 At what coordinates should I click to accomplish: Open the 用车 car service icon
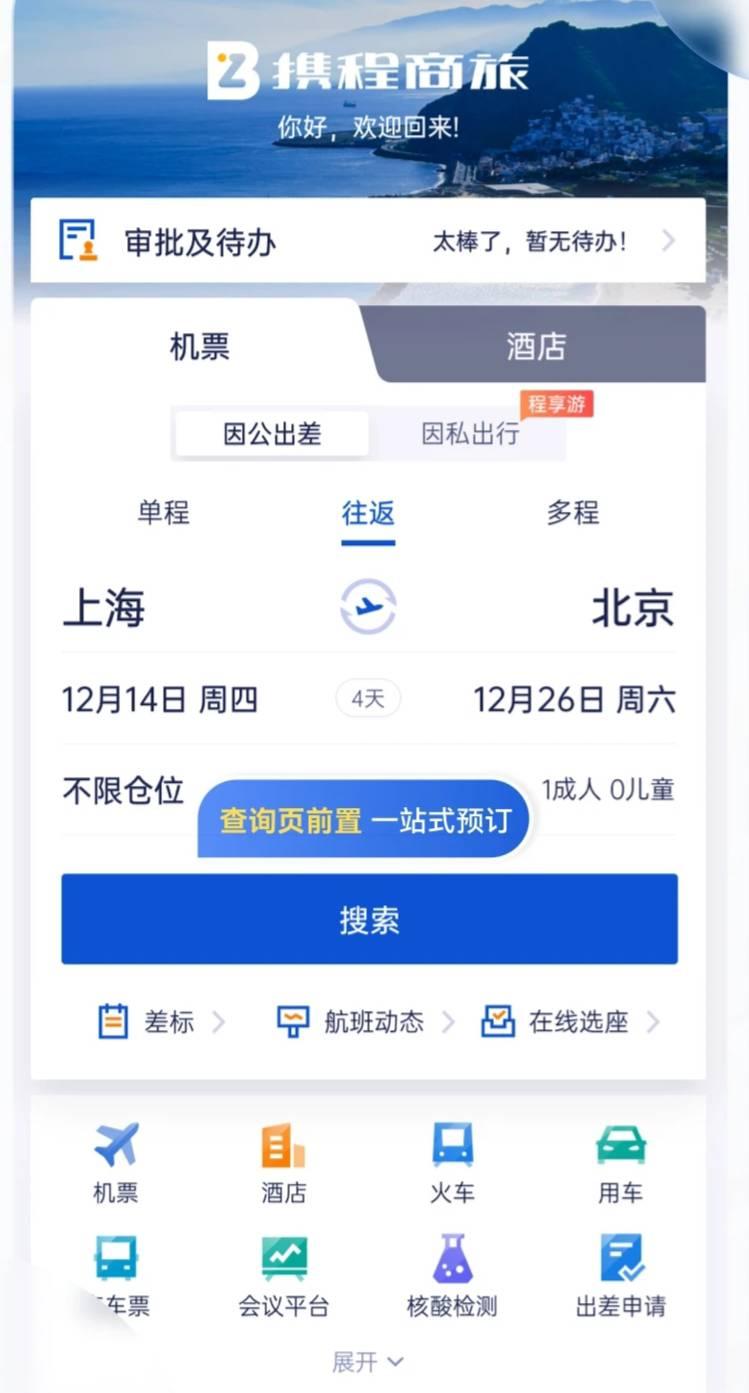click(619, 1160)
